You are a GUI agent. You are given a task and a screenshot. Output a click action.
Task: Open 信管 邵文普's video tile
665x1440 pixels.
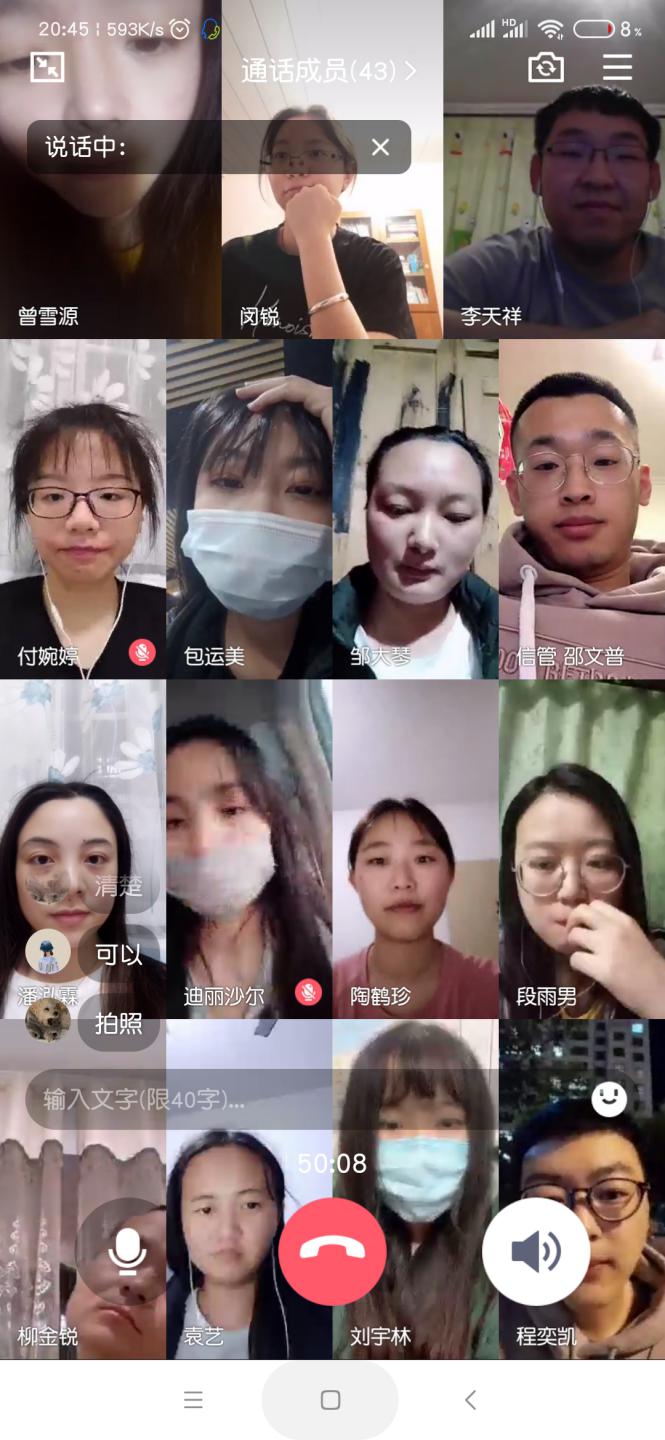[582, 510]
